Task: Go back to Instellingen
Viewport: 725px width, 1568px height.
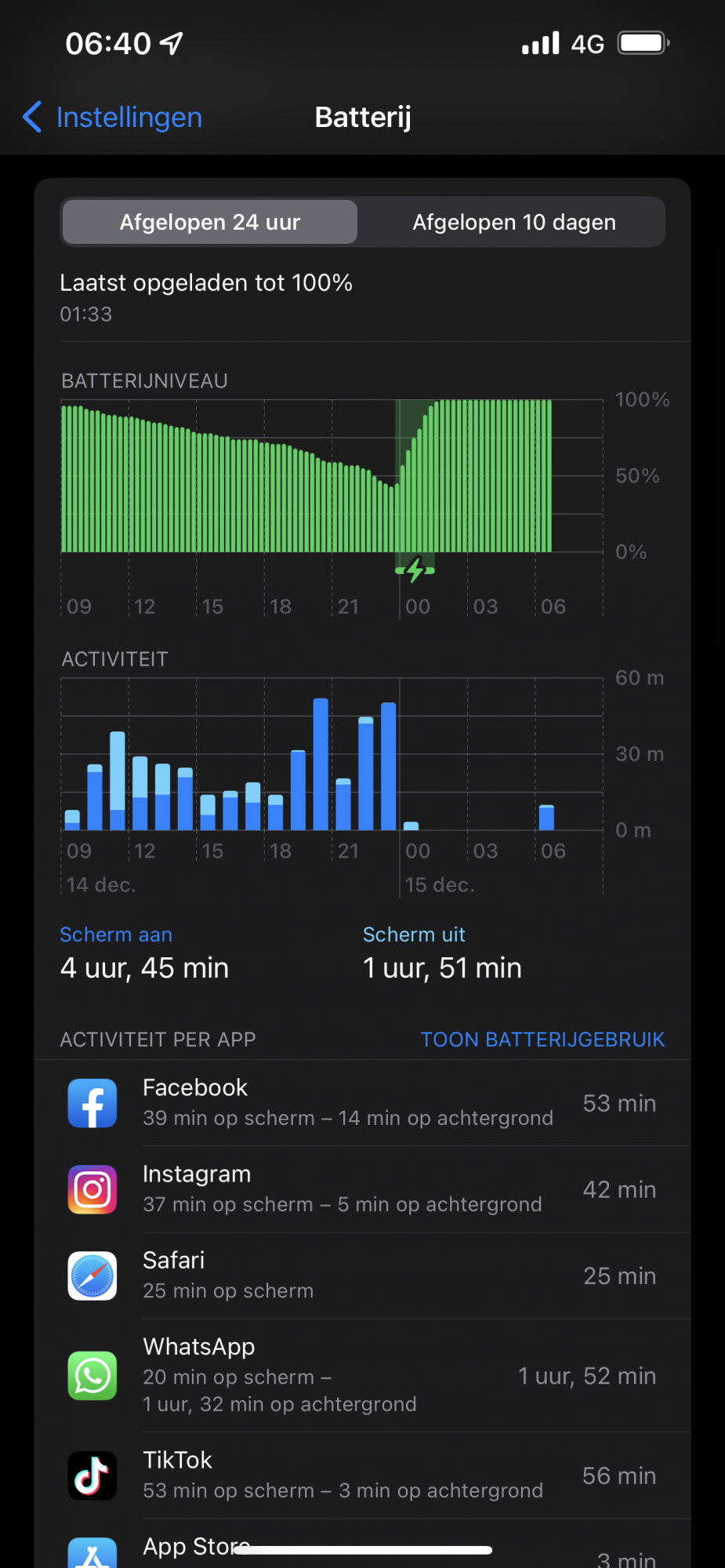Action: (112, 118)
